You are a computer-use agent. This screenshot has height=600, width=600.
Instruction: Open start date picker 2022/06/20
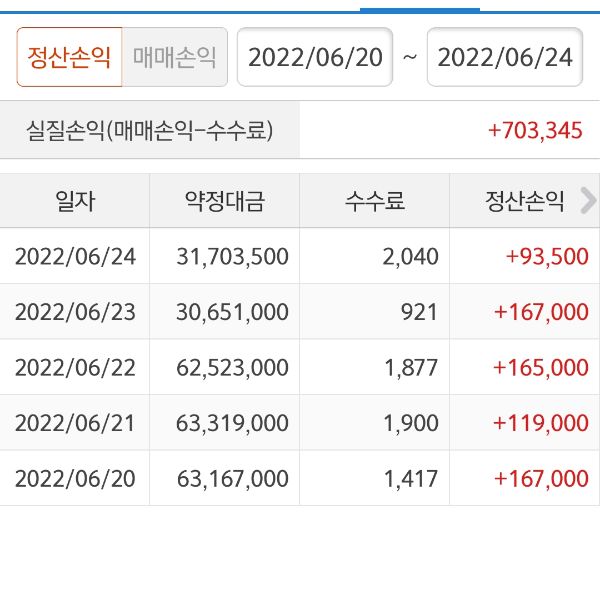pyautogui.click(x=315, y=57)
